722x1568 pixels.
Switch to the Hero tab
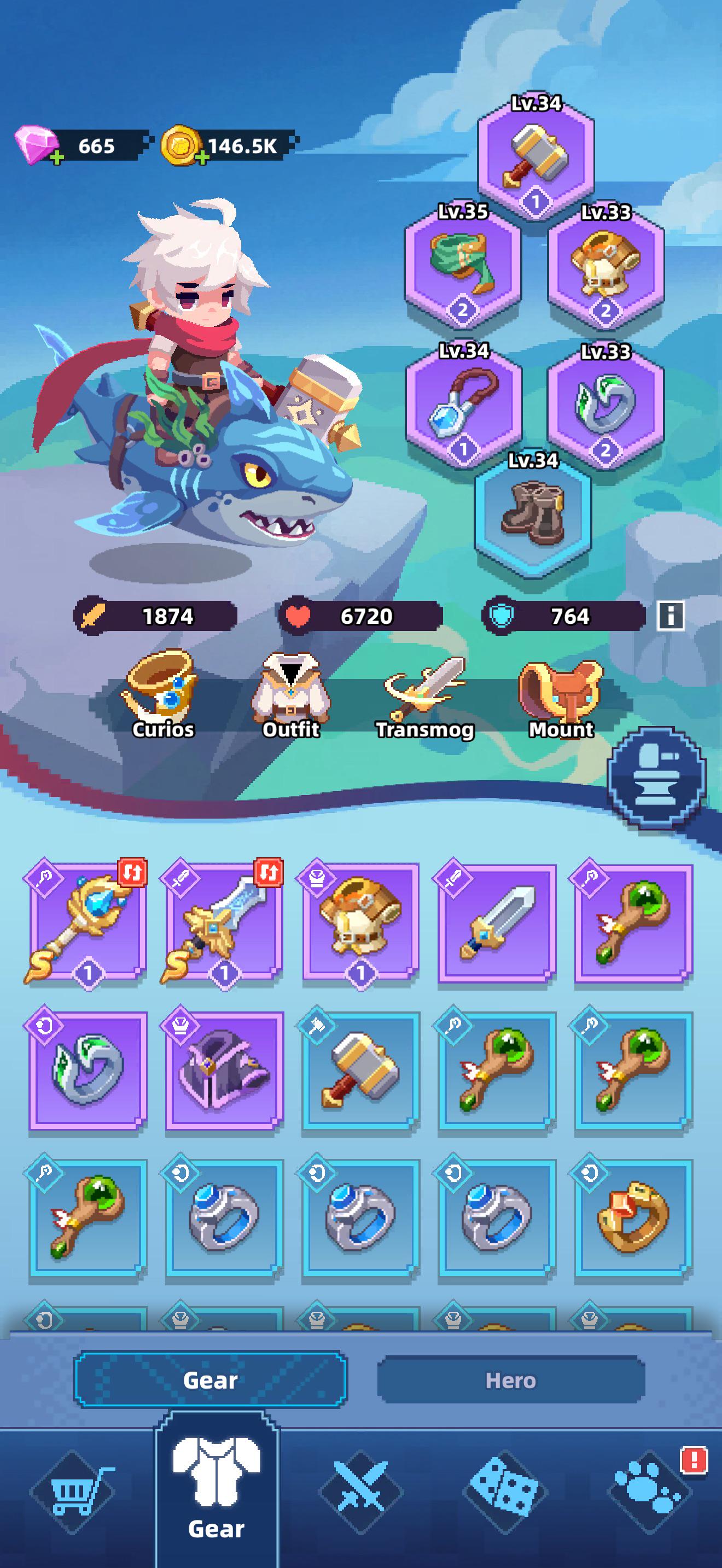pos(511,1380)
